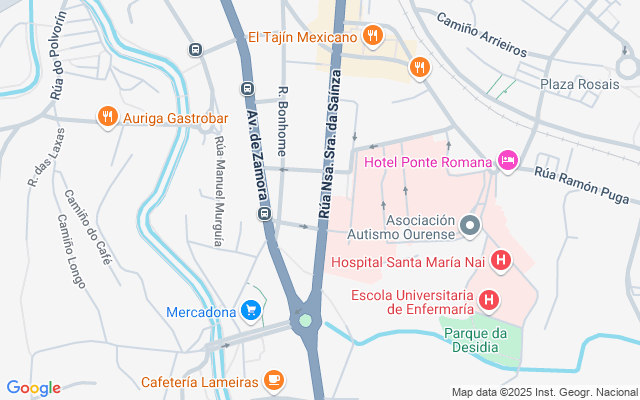The height and width of the screenshot is (400, 640).
Task: Open Escola Universitaria de Enfermería pin
Action: 489,301
